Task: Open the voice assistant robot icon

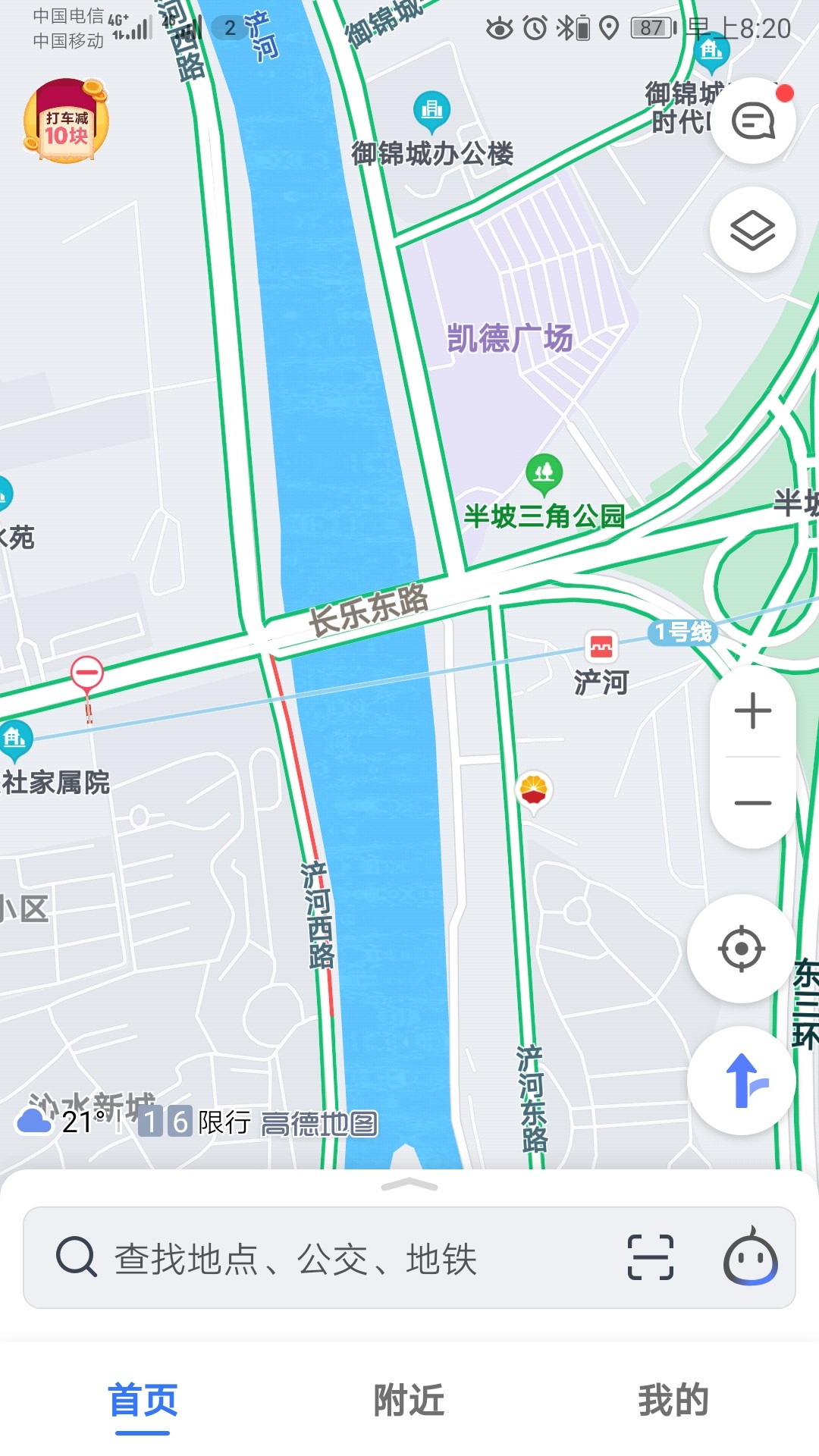Action: 750,1257
